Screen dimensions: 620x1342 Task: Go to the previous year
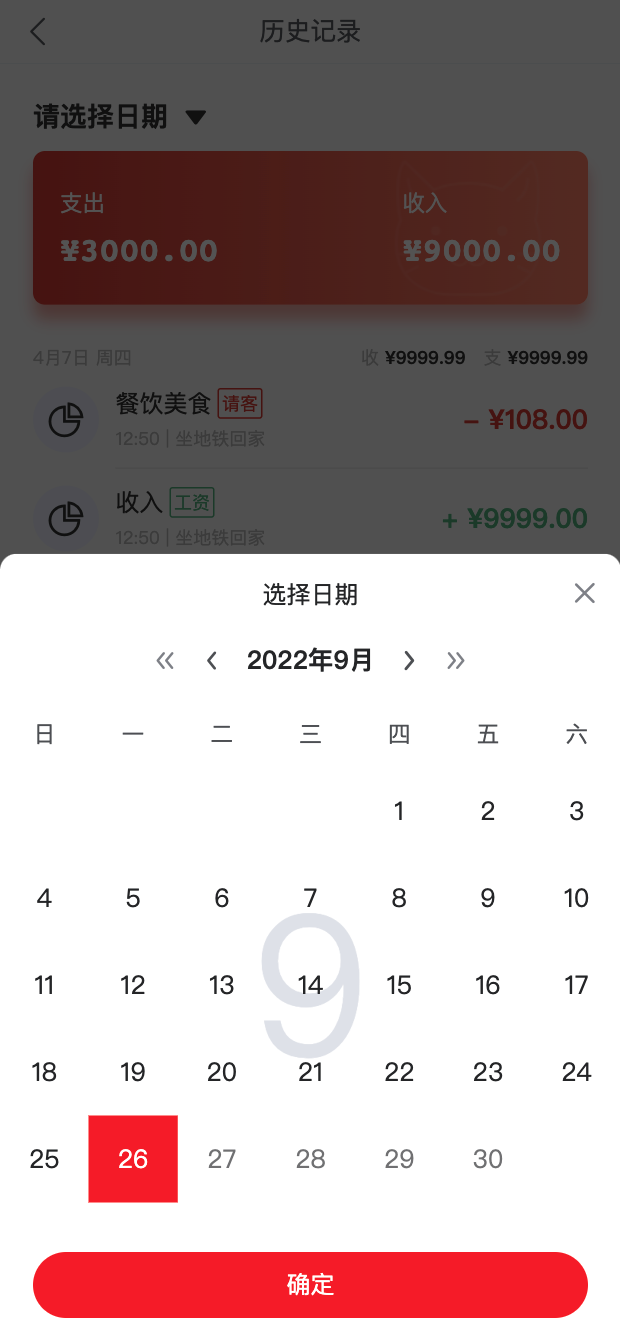click(x=165, y=660)
